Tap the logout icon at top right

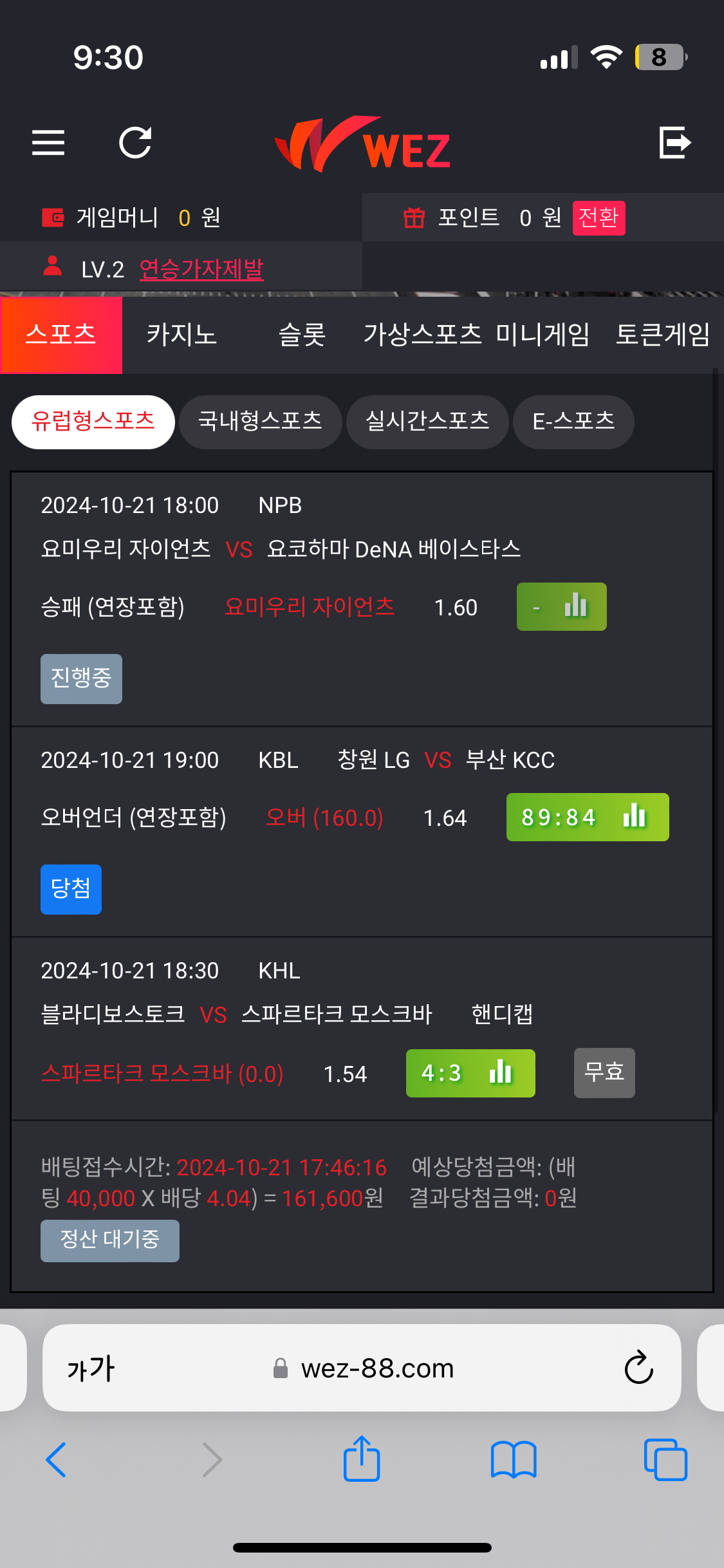click(x=675, y=142)
